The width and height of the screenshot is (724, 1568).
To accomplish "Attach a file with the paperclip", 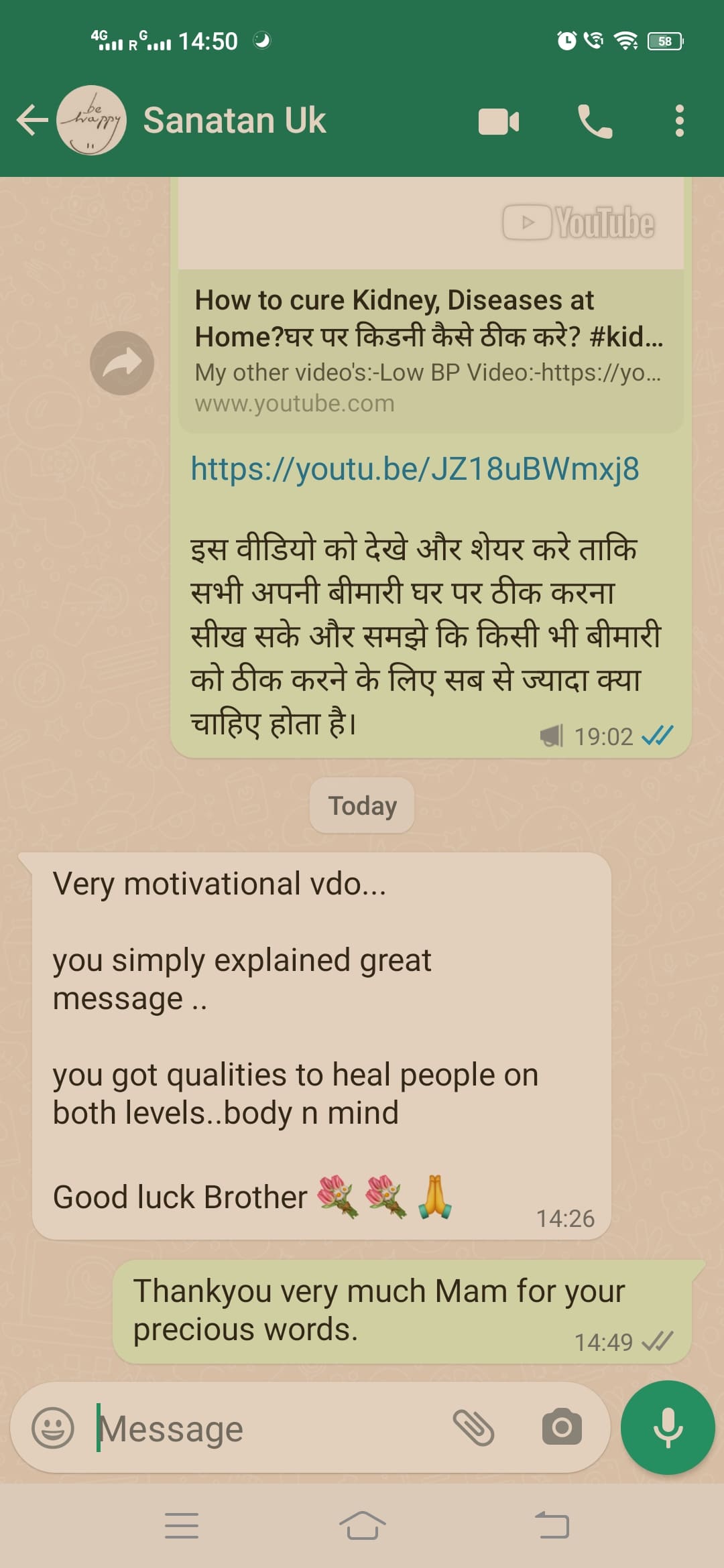I will pos(473,1427).
